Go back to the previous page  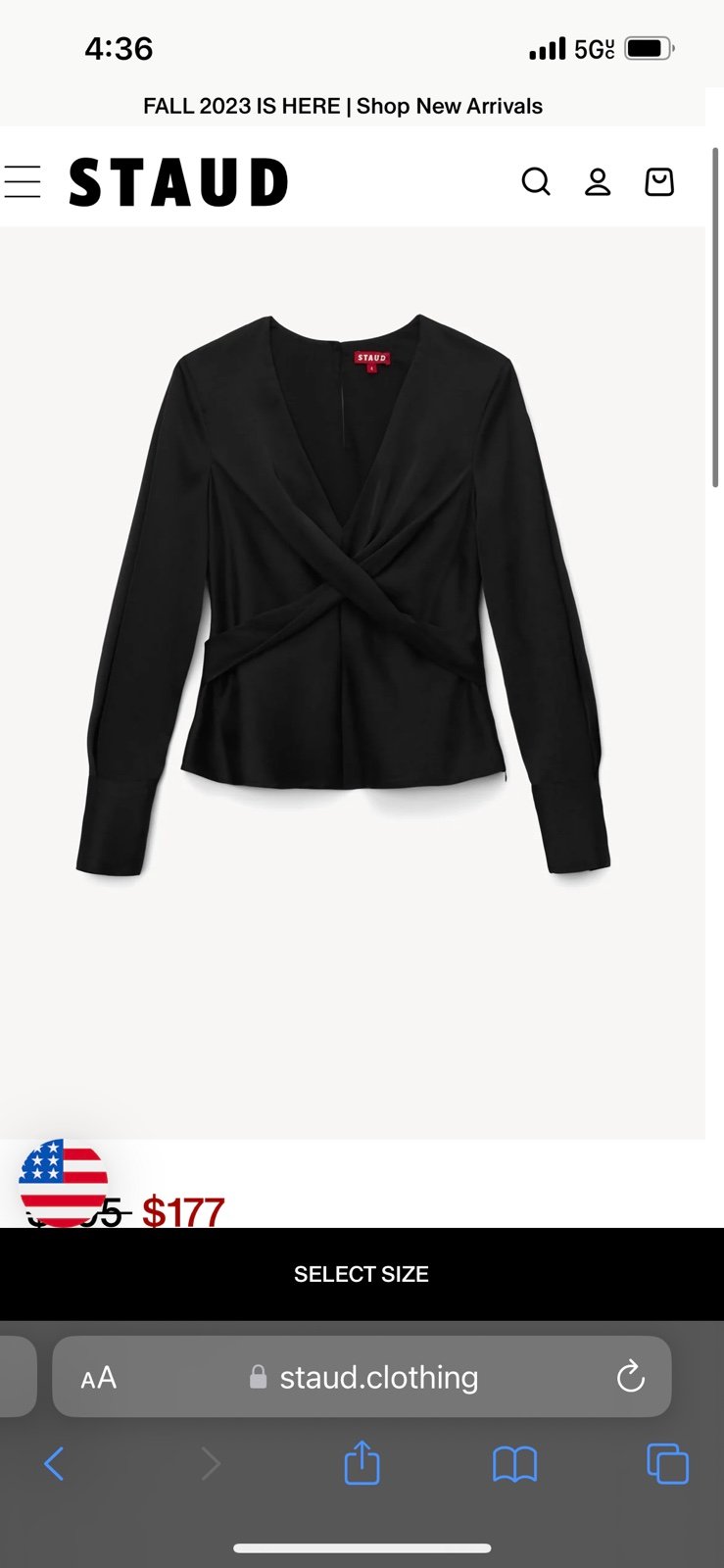point(54,1464)
